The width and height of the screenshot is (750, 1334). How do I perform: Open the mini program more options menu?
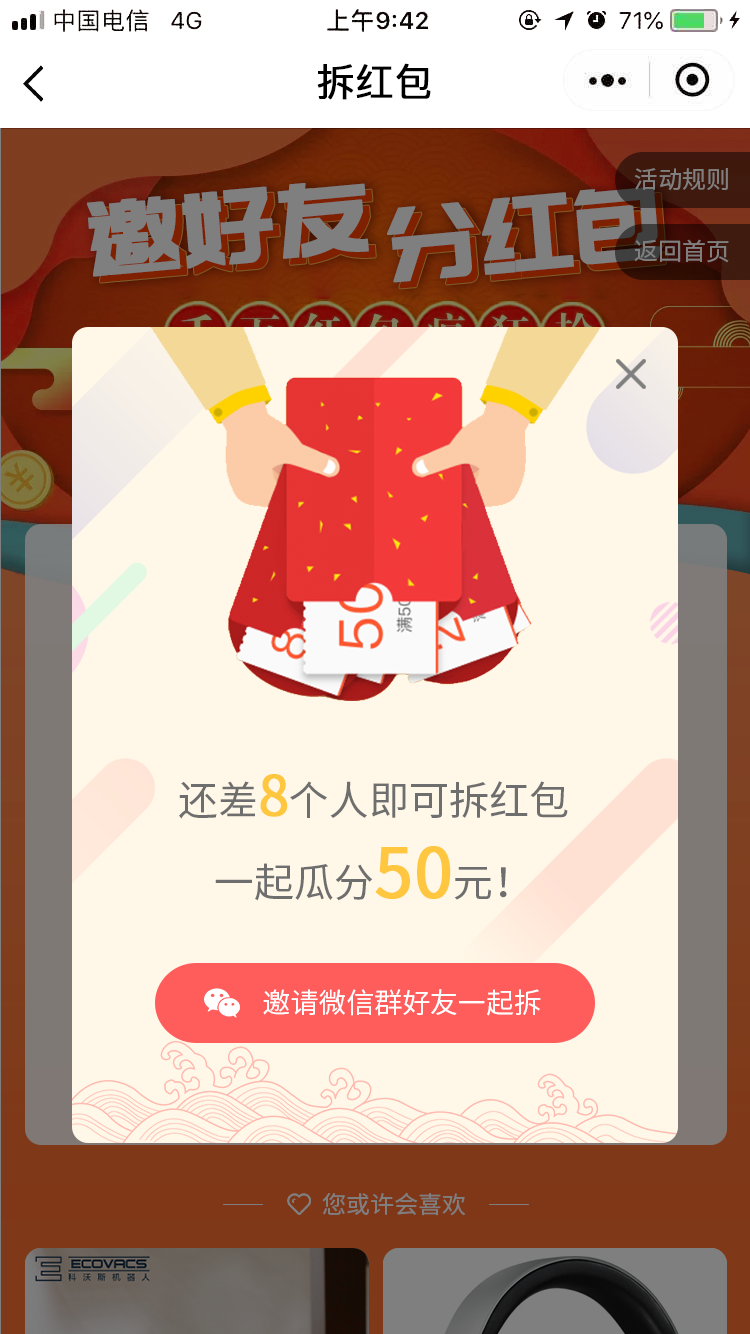pos(608,81)
